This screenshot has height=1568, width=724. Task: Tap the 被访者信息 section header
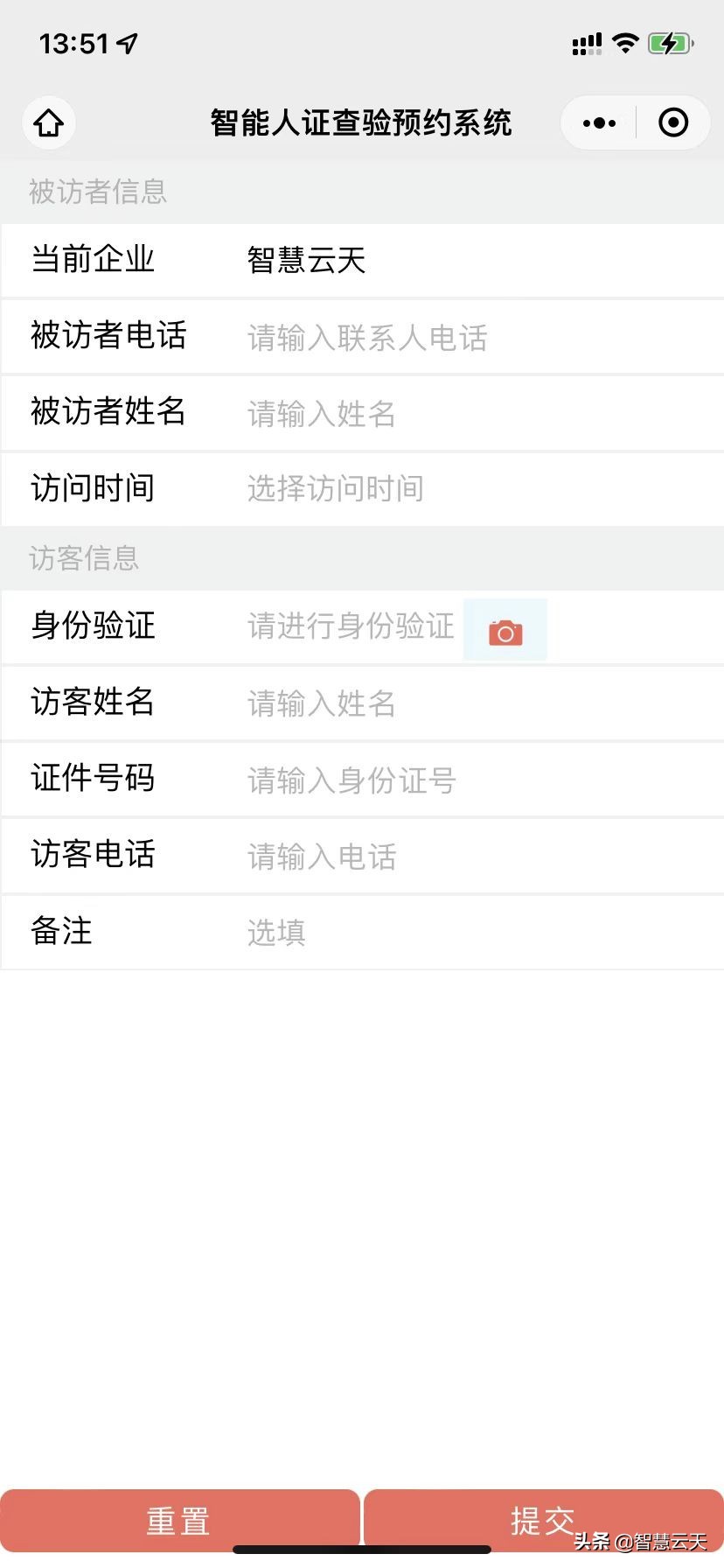tap(97, 192)
